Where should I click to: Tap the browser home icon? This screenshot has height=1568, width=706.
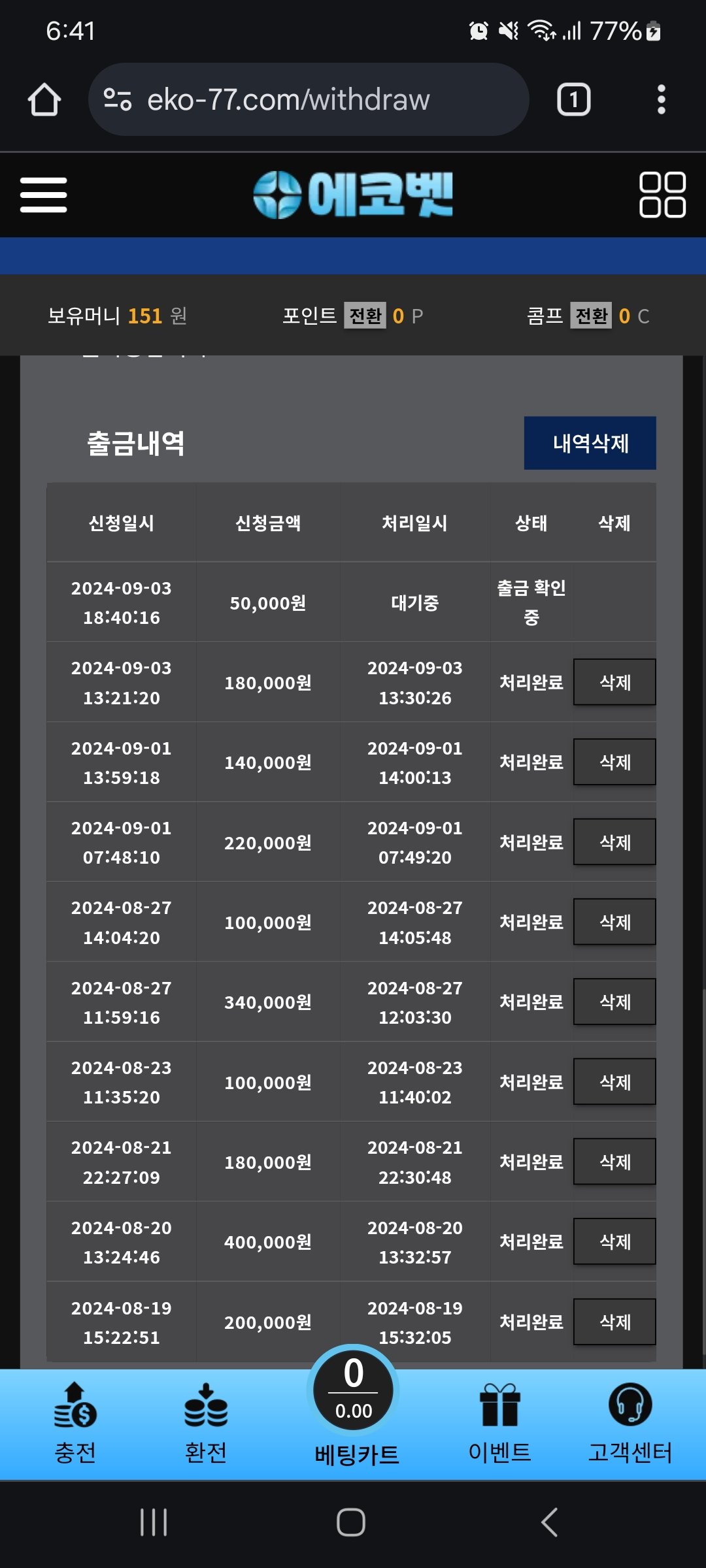tap(44, 100)
